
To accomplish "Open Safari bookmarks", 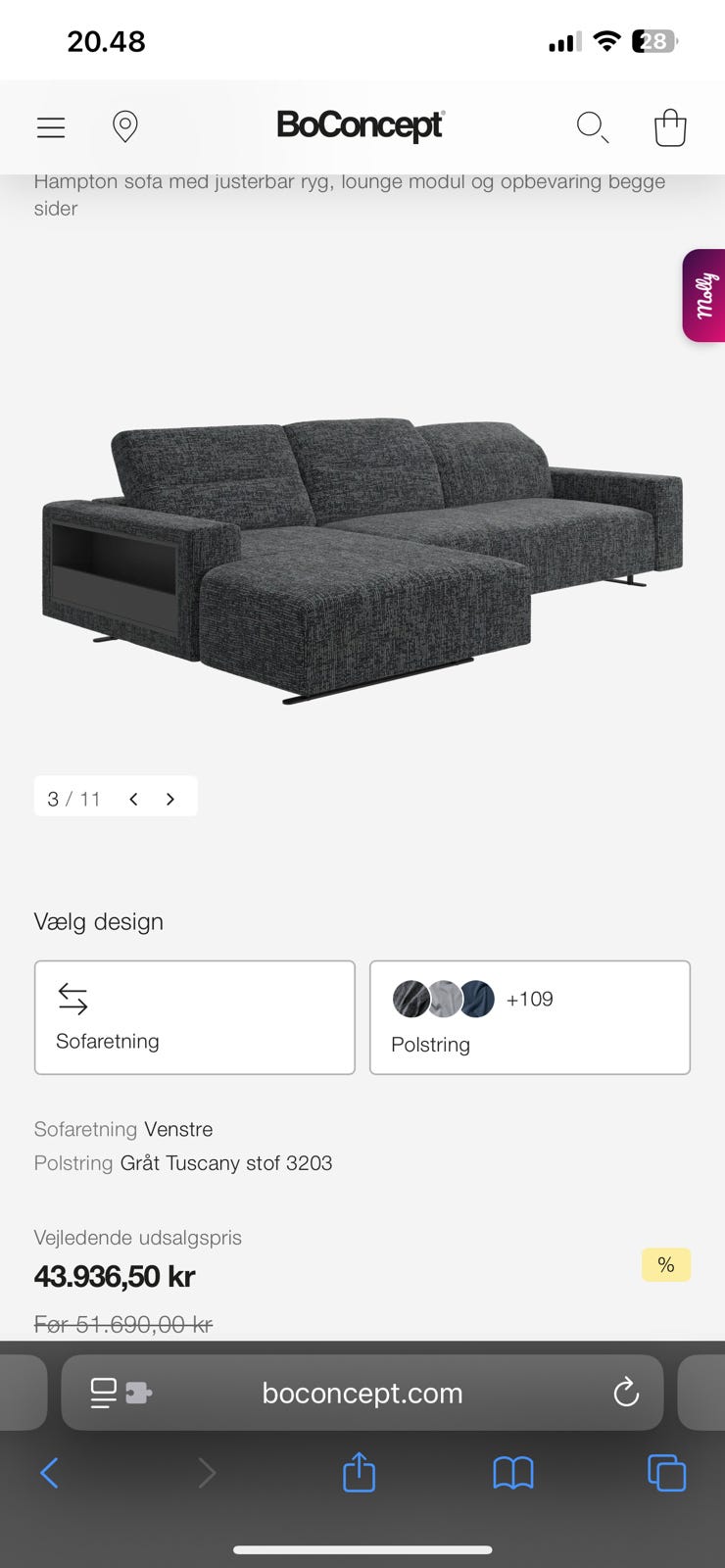I will coord(513,1472).
